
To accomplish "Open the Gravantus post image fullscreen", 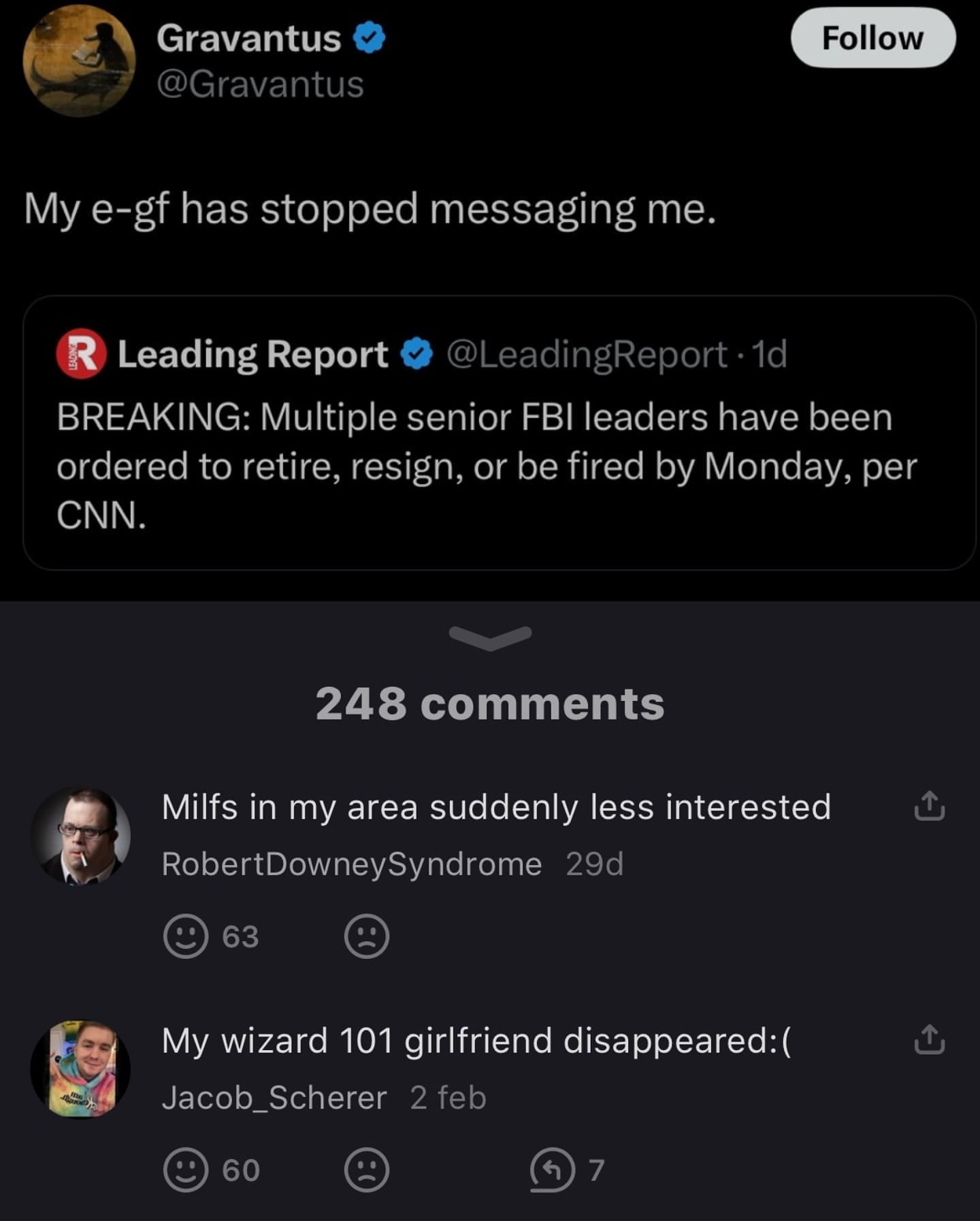I will point(490,299).
